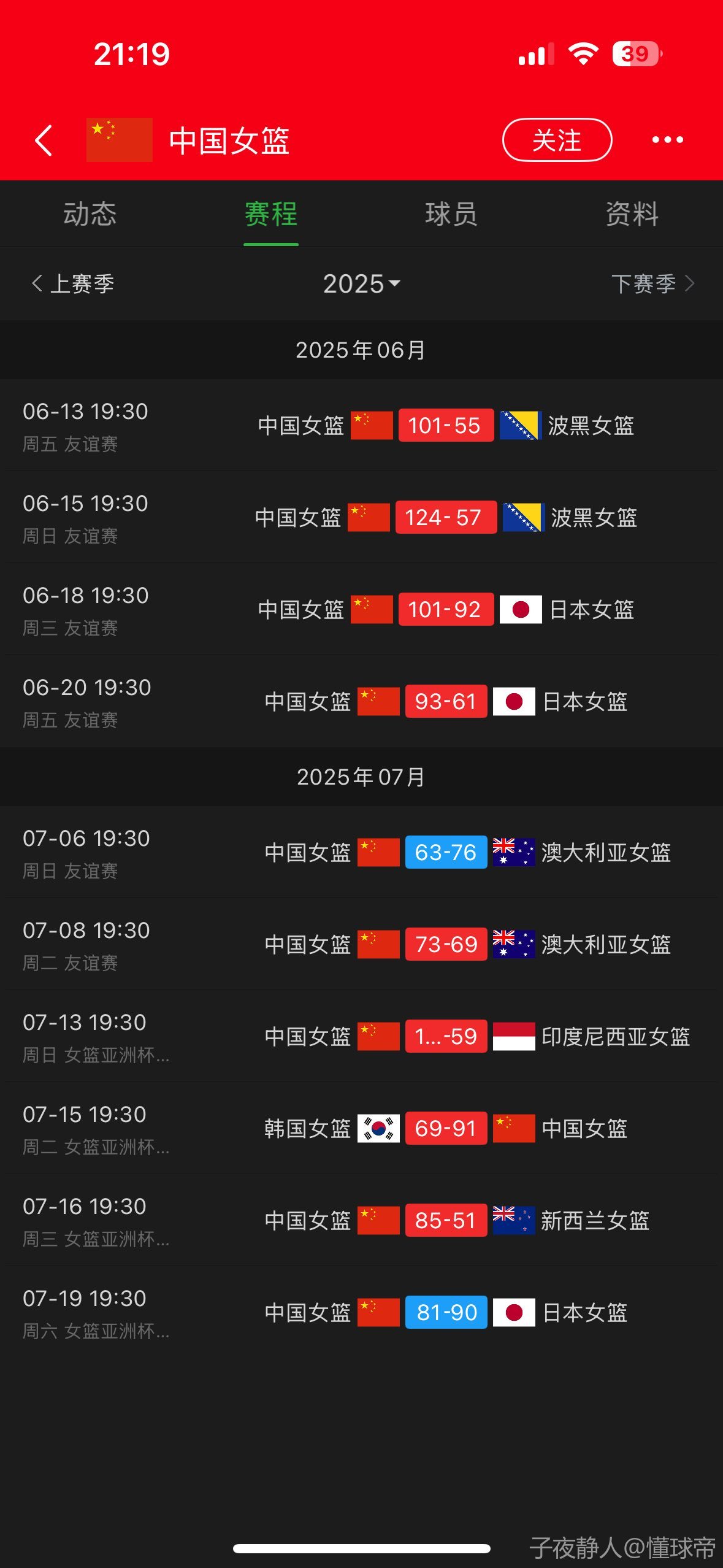The width and height of the screenshot is (723, 1568).
Task: Switch to the 资料 tab
Action: pos(632,214)
